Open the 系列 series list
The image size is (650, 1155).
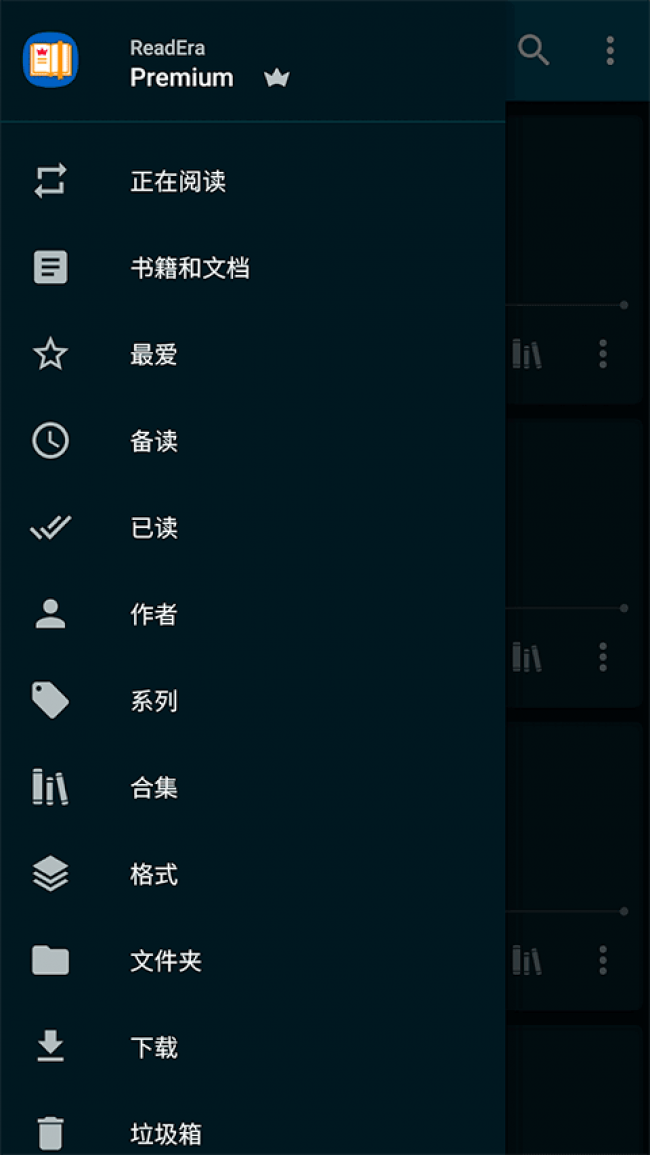coord(154,701)
